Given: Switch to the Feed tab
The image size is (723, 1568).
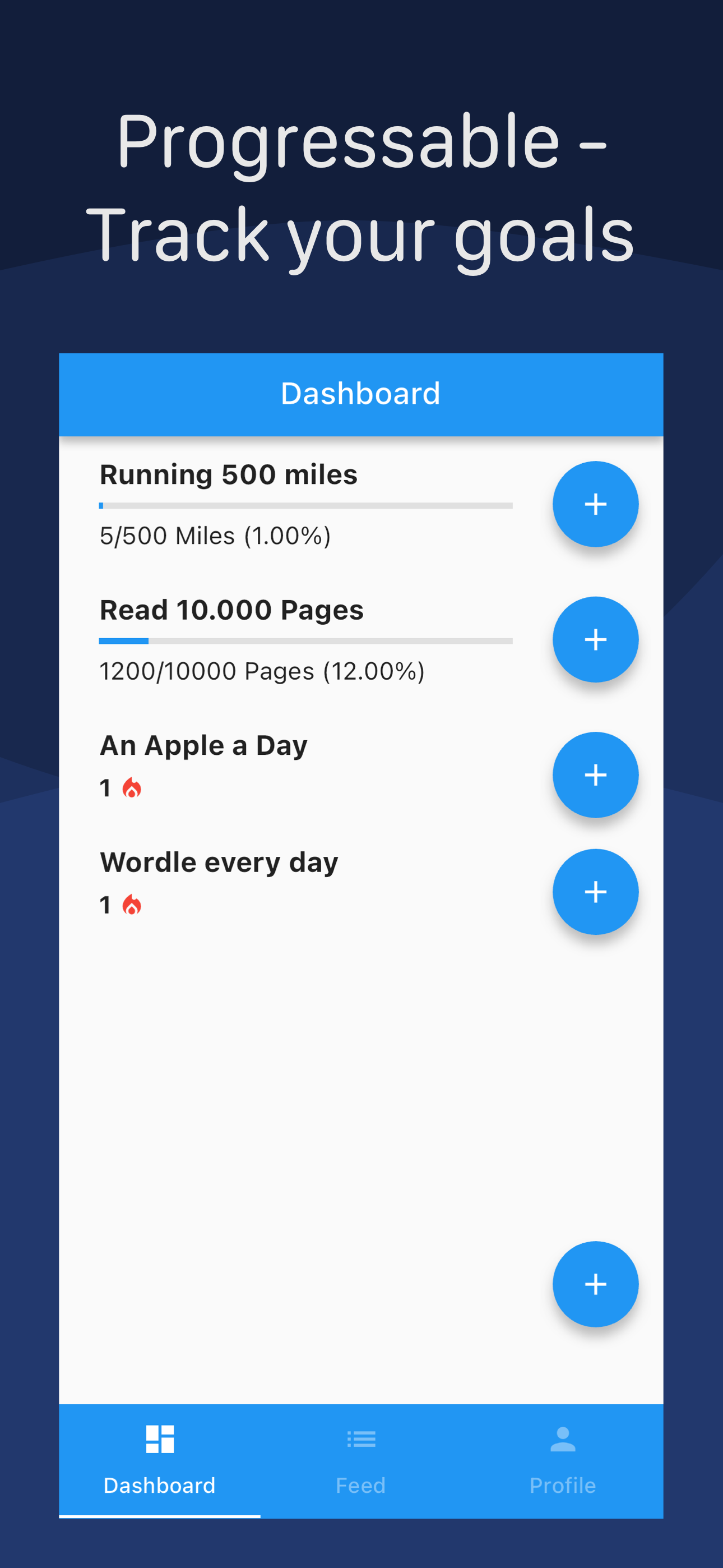Looking at the screenshot, I should [360, 1485].
